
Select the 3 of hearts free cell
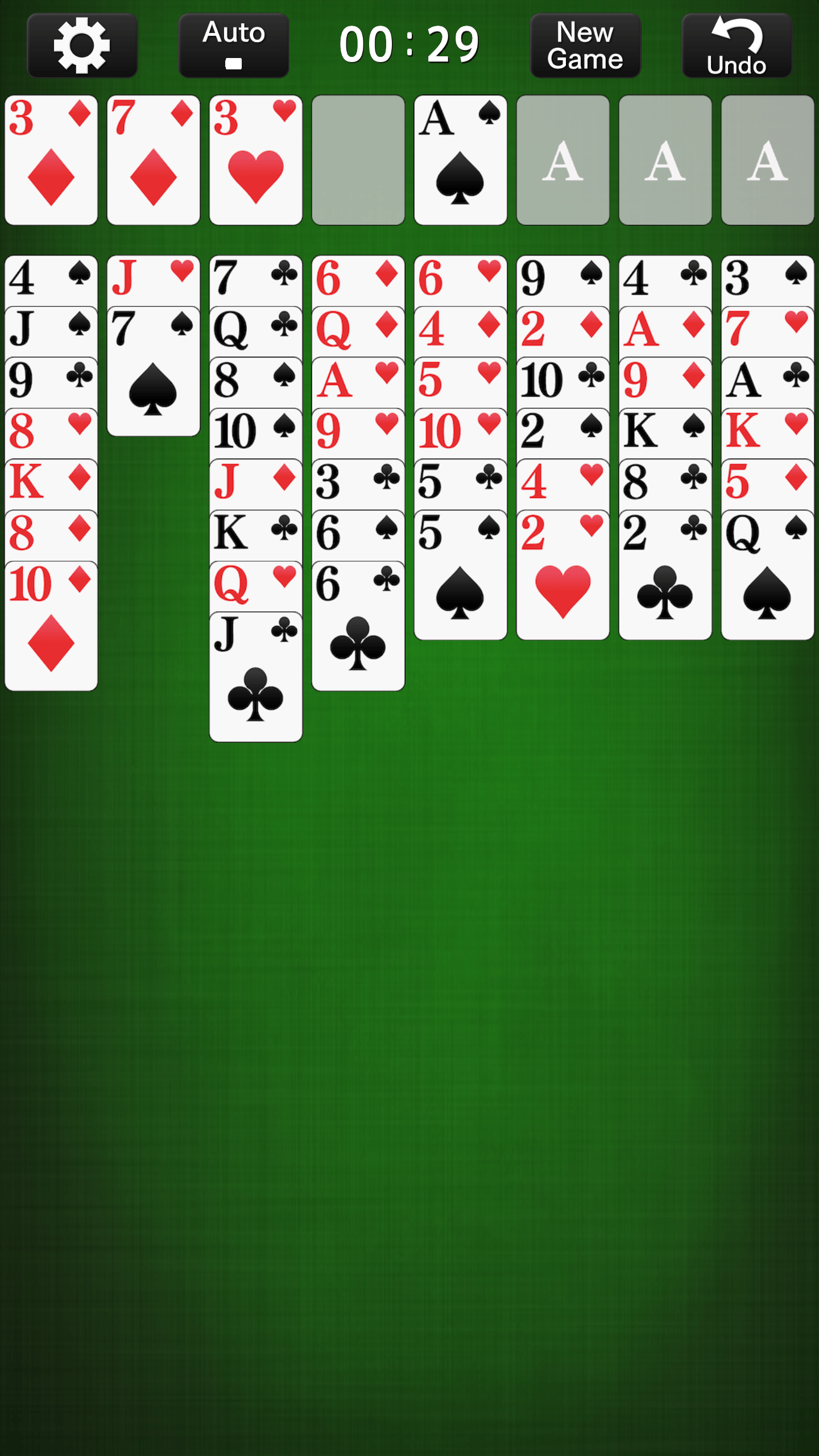click(256, 160)
